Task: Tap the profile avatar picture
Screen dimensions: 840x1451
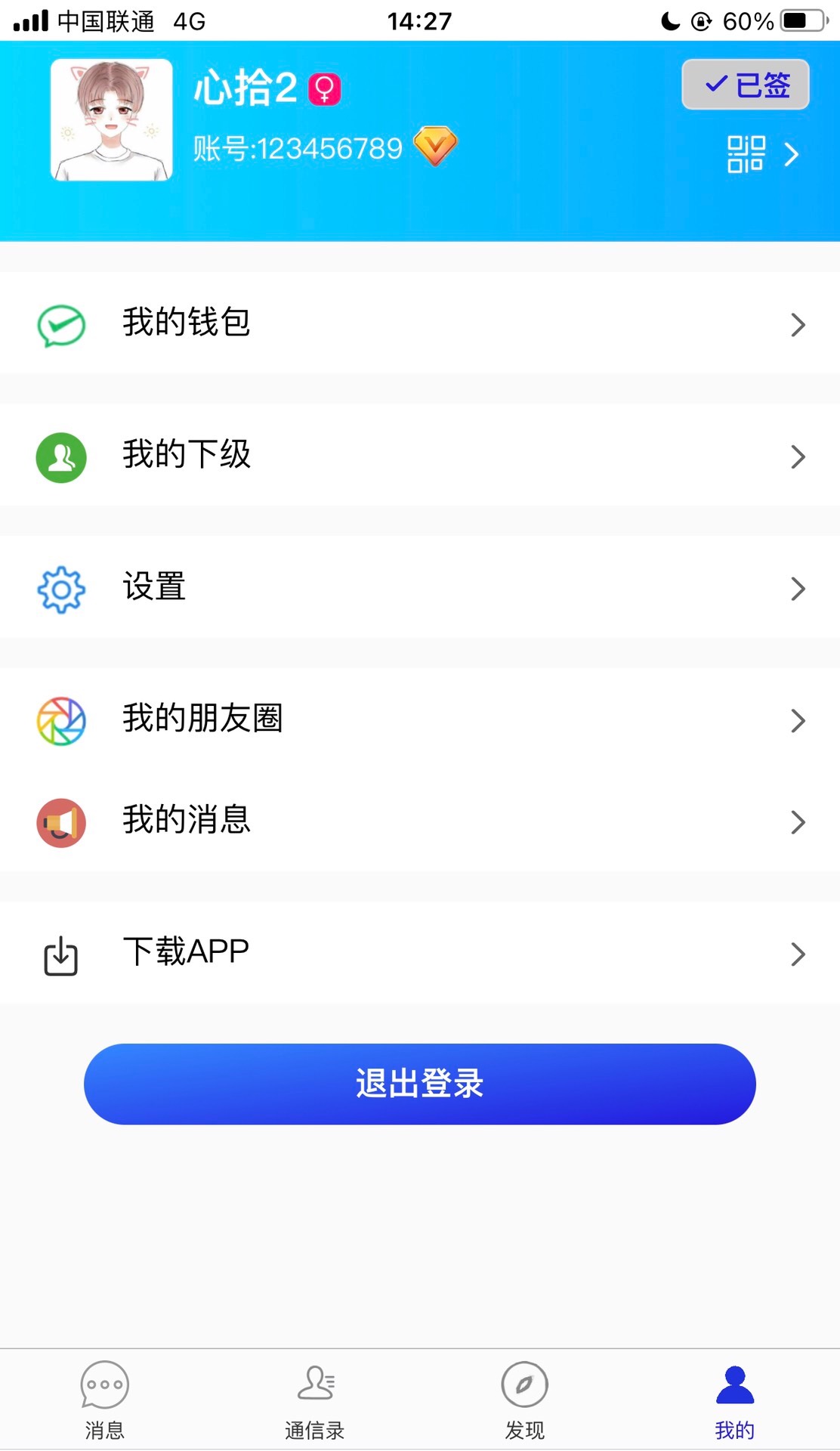Action: pos(112,120)
